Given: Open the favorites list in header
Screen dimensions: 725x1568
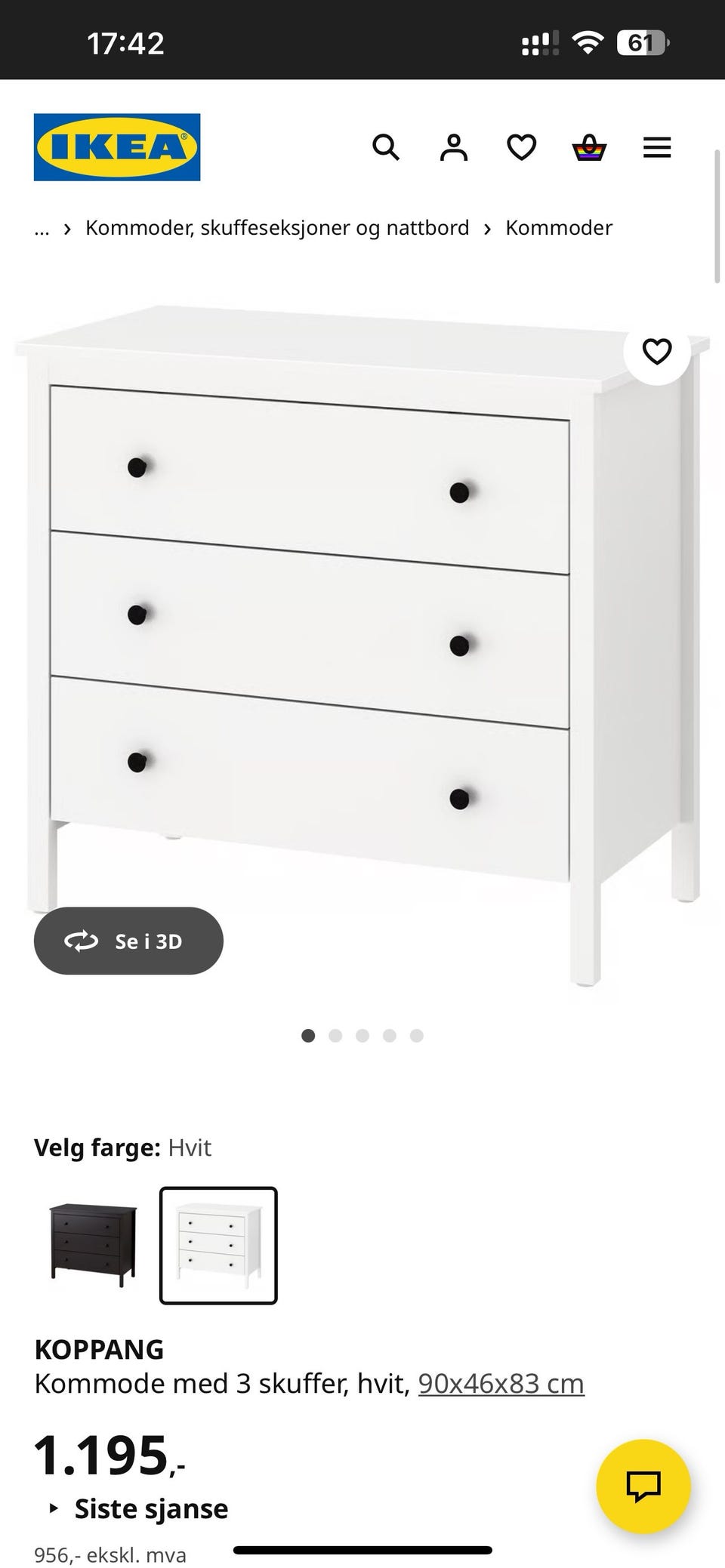Looking at the screenshot, I should 521,147.
